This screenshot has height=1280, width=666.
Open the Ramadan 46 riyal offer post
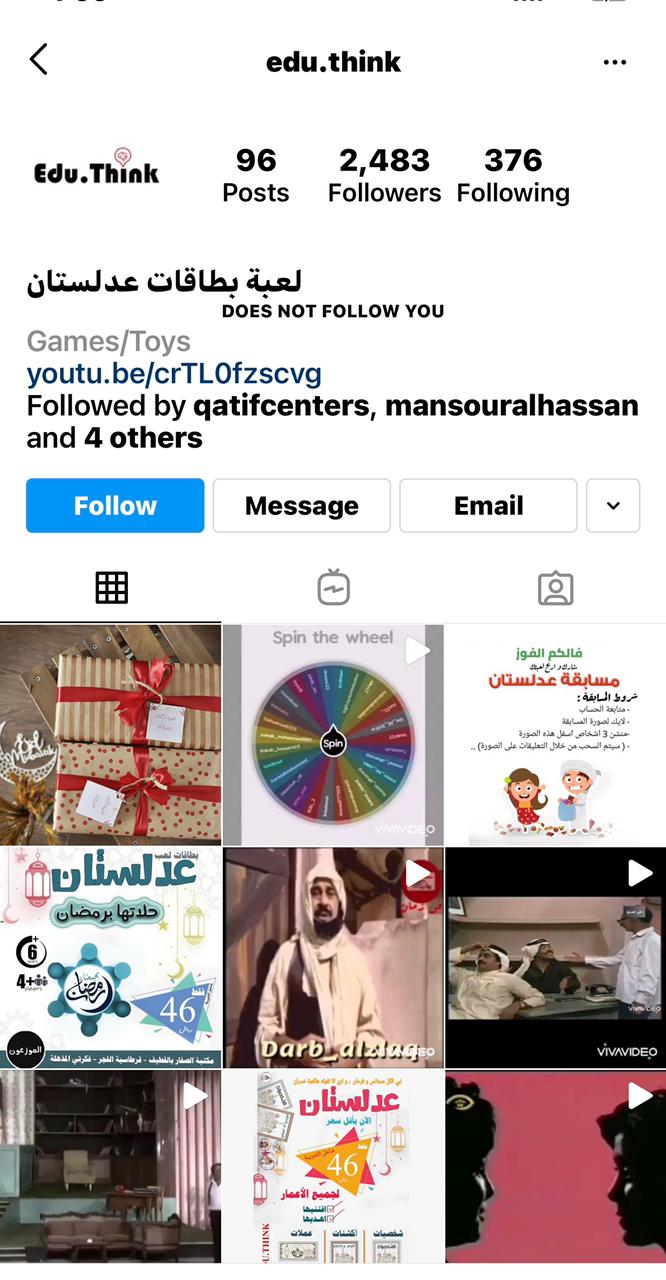click(110, 957)
